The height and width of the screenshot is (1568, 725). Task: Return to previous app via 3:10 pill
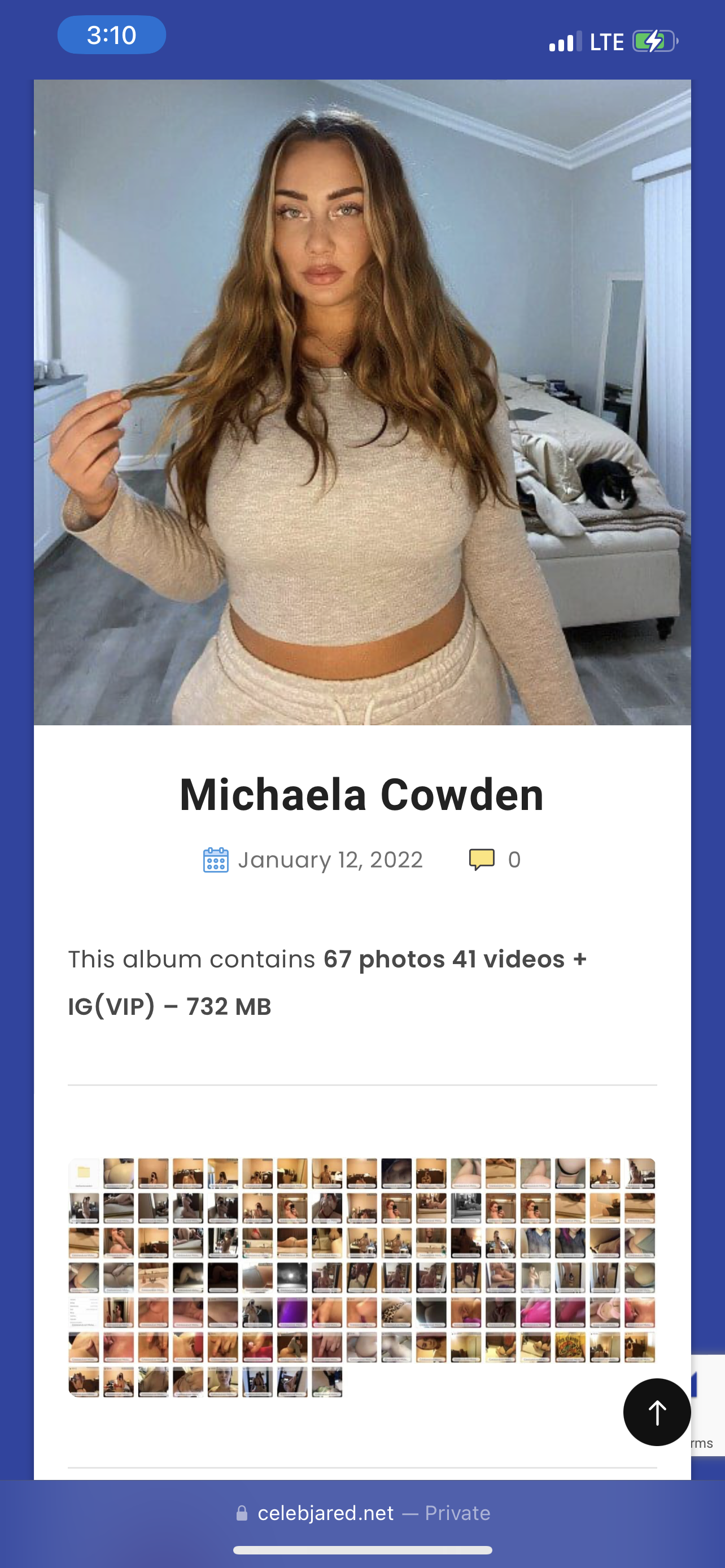pyautogui.click(x=111, y=34)
